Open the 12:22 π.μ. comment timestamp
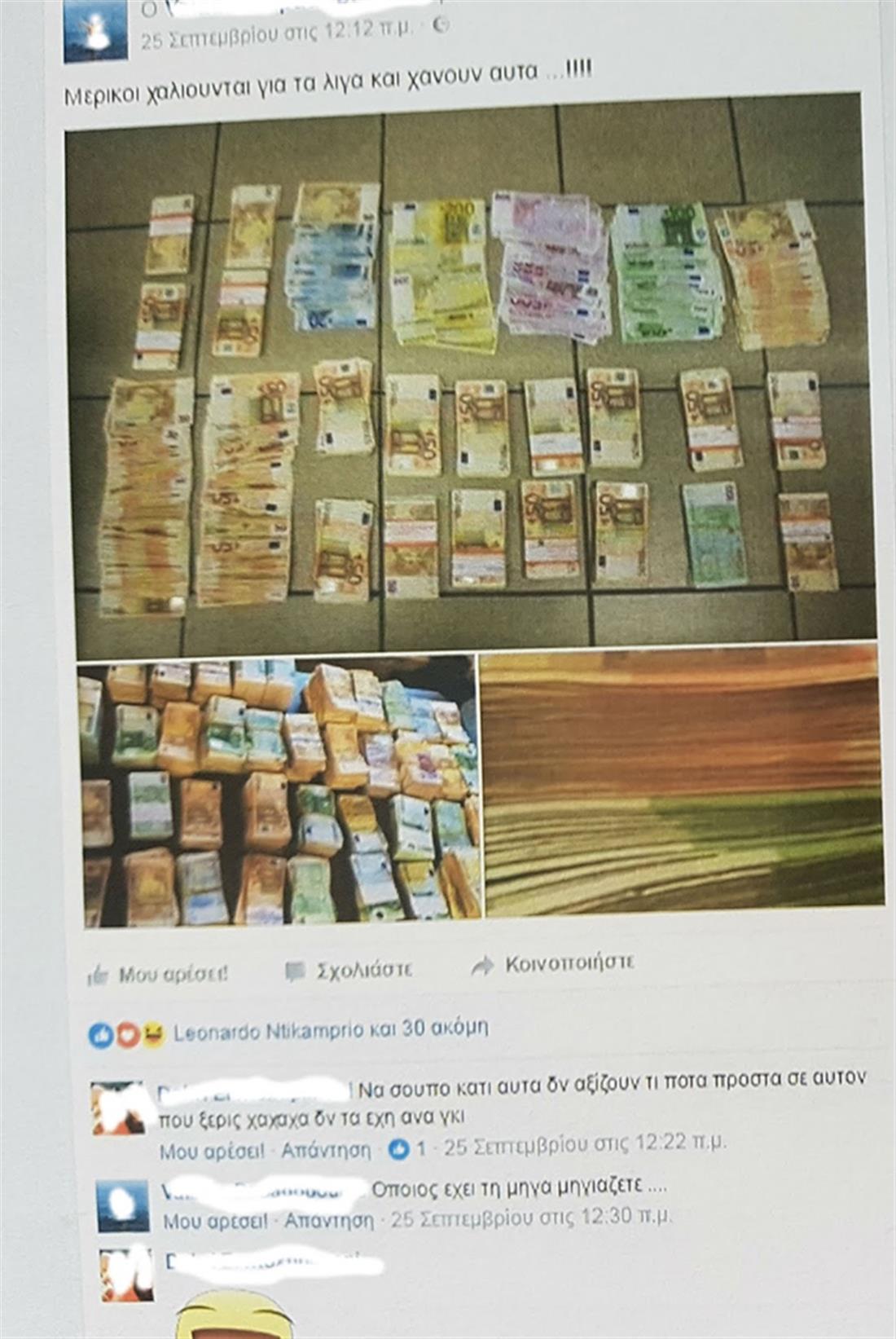The height and width of the screenshot is (1339, 896). tap(584, 1144)
